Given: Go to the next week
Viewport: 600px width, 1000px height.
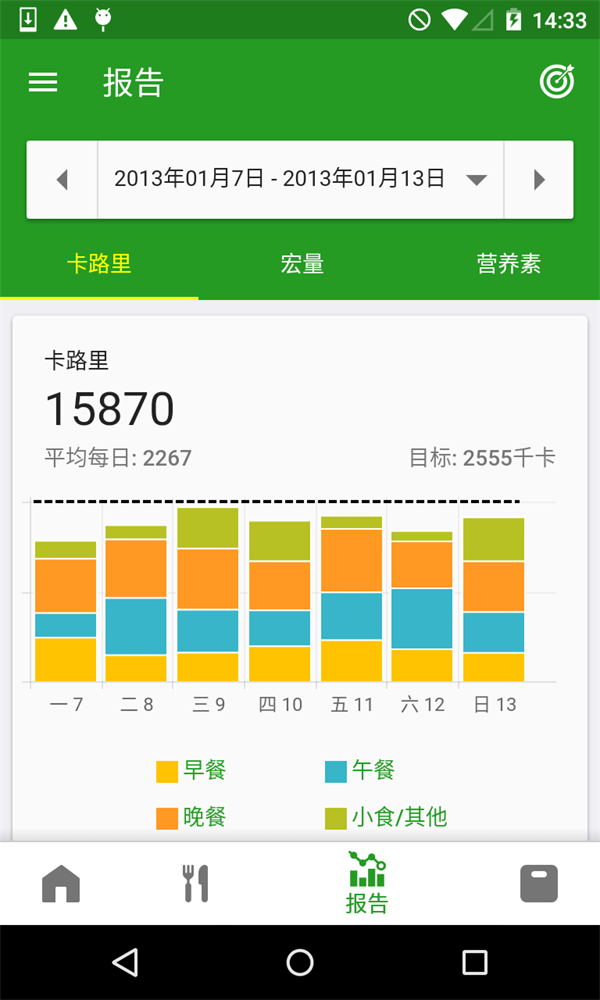Looking at the screenshot, I should click(x=539, y=180).
